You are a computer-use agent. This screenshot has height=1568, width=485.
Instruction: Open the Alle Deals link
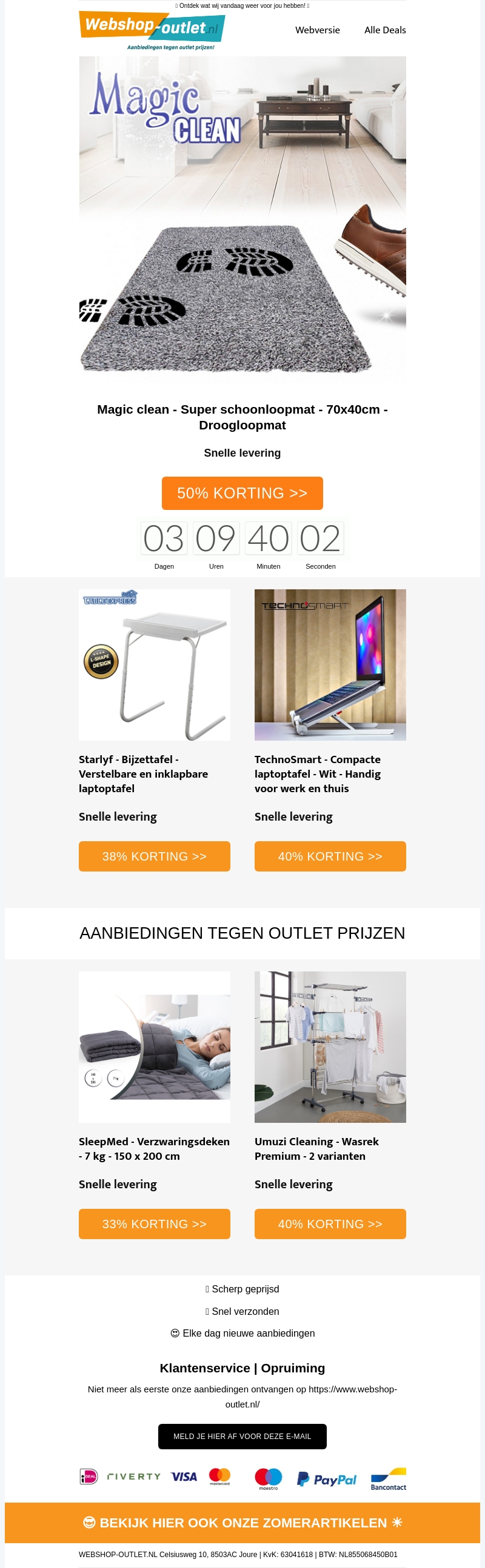[x=384, y=30]
